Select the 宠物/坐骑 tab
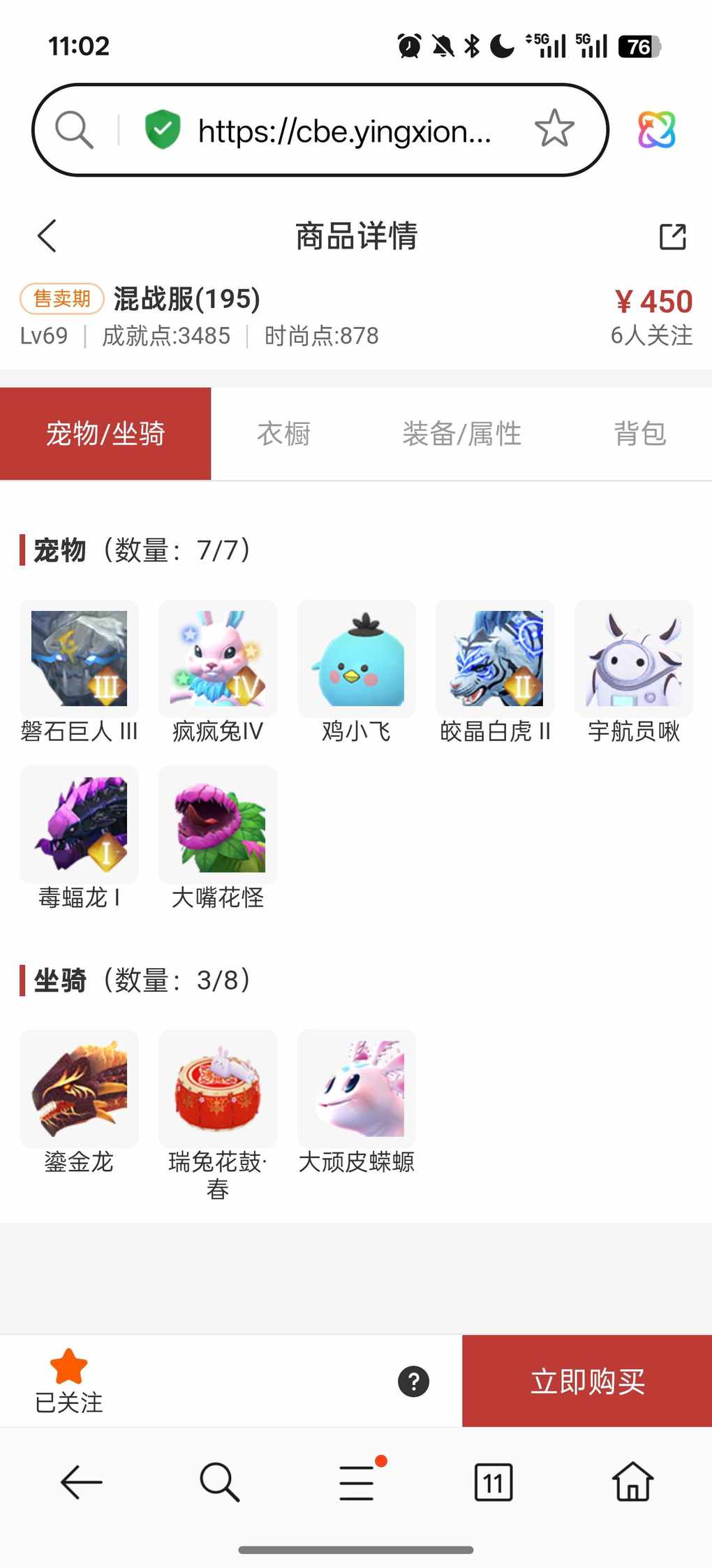This screenshot has width=712, height=1568. [105, 434]
